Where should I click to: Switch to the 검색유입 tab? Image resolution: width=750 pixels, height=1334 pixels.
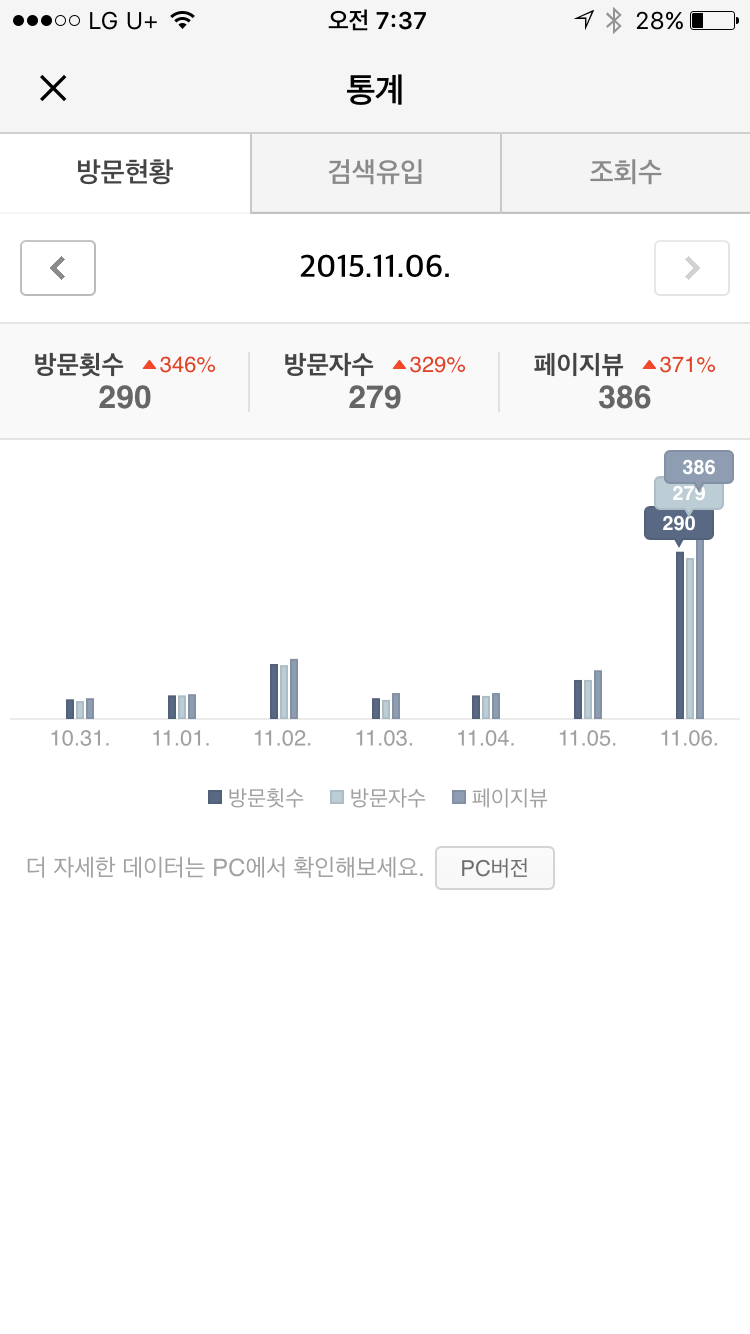click(x=375, y=172)
